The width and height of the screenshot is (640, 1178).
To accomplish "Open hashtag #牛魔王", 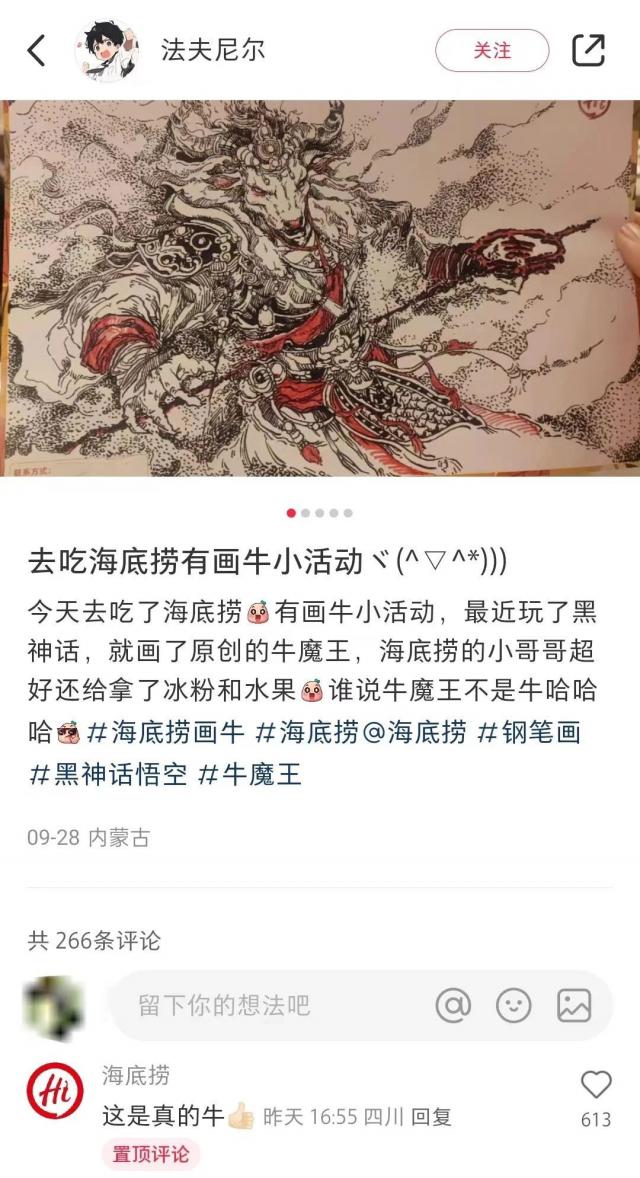I will click(250, 773).
